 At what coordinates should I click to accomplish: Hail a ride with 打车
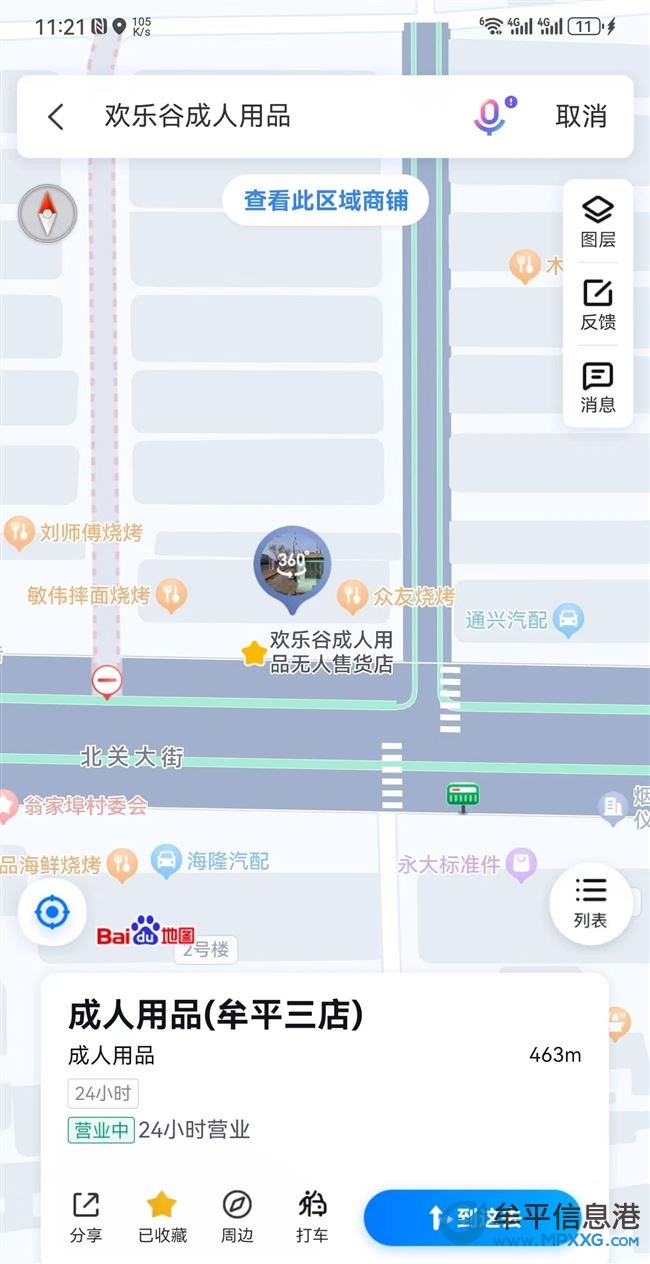click(x=312, y=1216)
